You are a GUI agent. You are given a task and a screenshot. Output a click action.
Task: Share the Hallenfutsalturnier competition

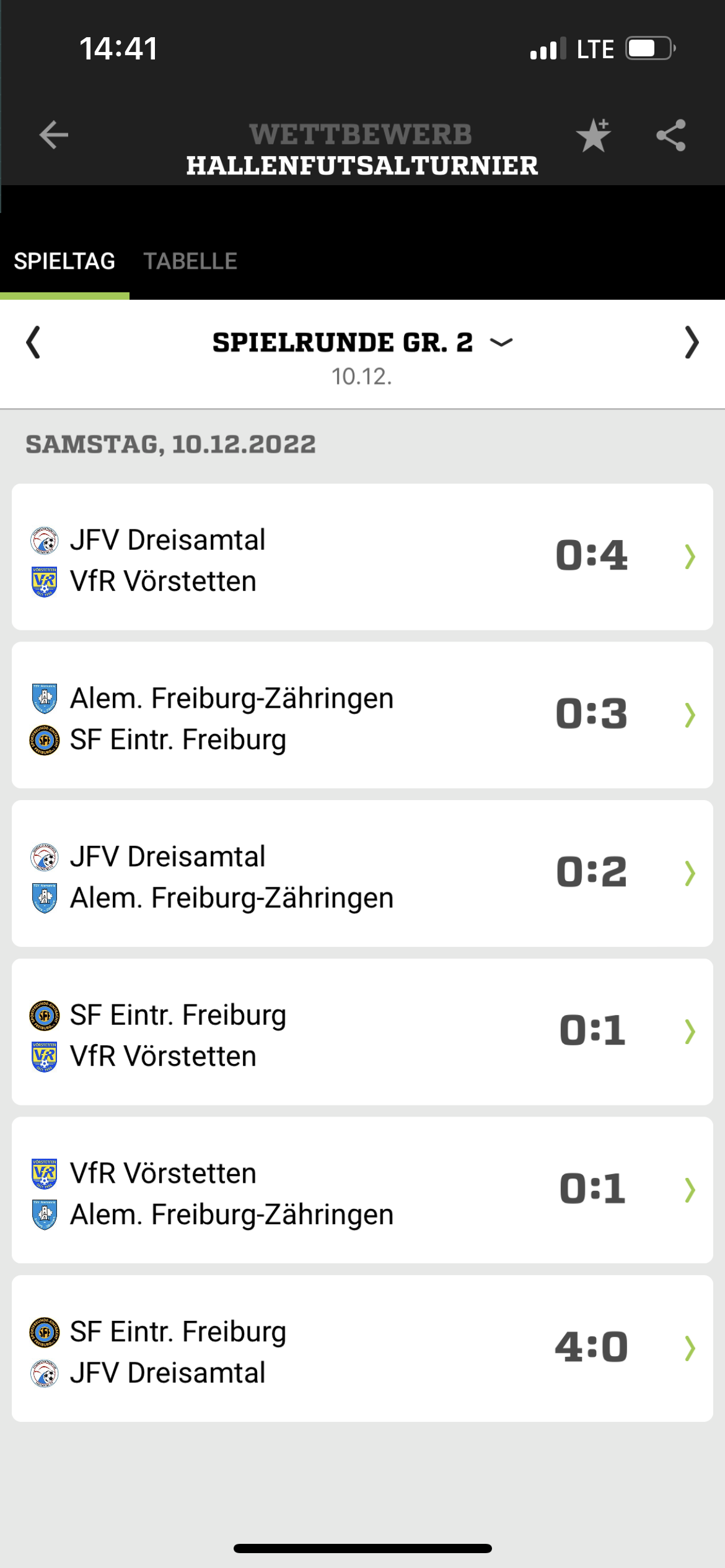[x=671, y=135]
